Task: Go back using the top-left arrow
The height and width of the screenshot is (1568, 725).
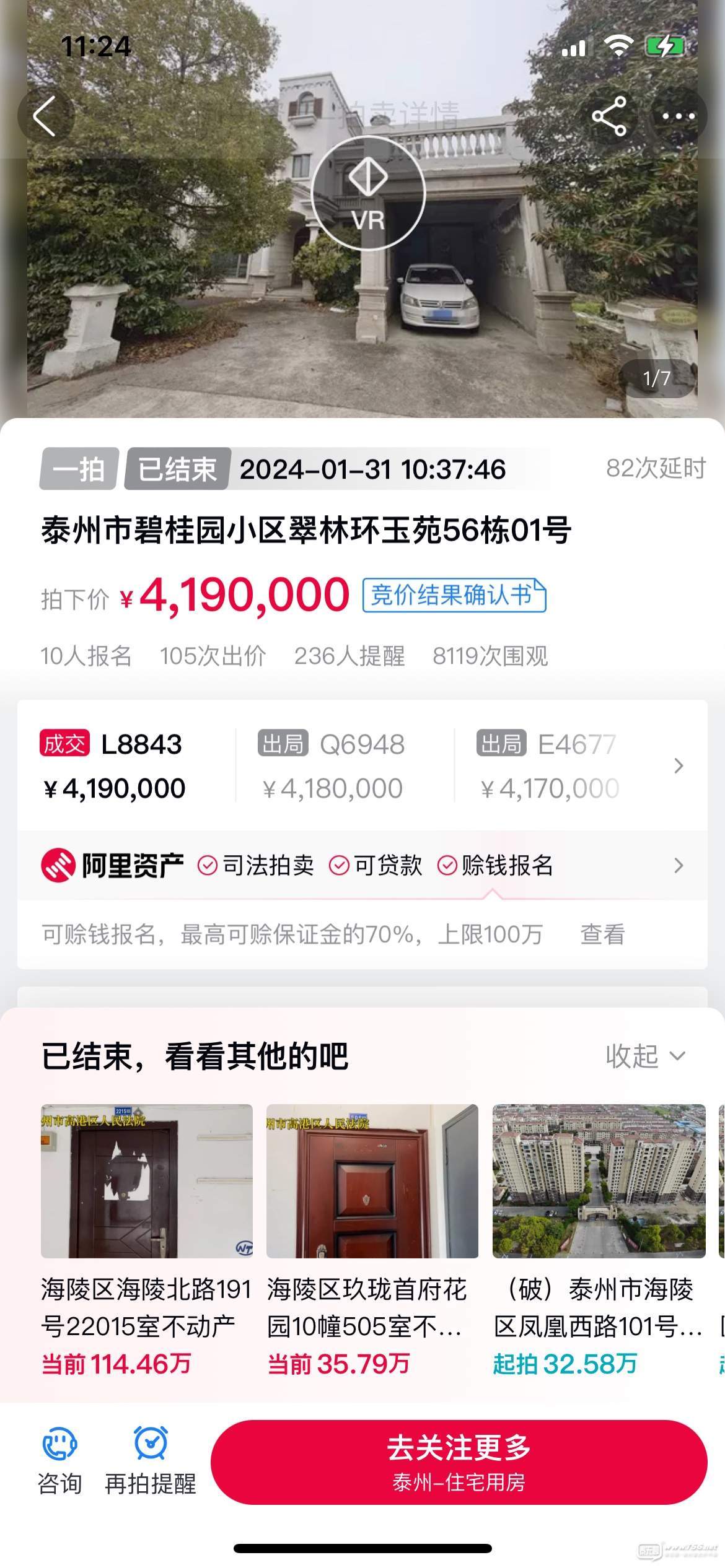Action: [x=45, y=116]
